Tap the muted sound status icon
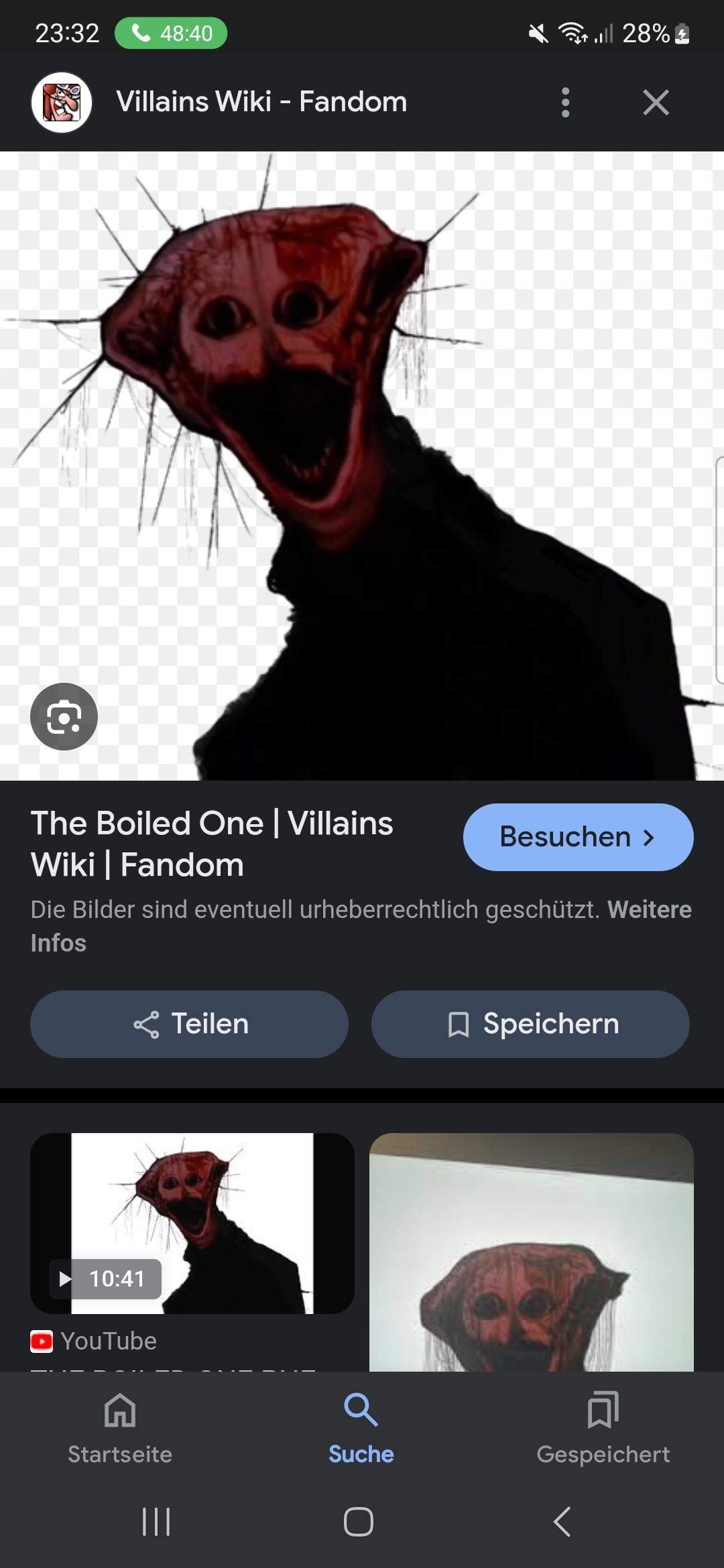The image size is (724, 1568). (536, 33)
